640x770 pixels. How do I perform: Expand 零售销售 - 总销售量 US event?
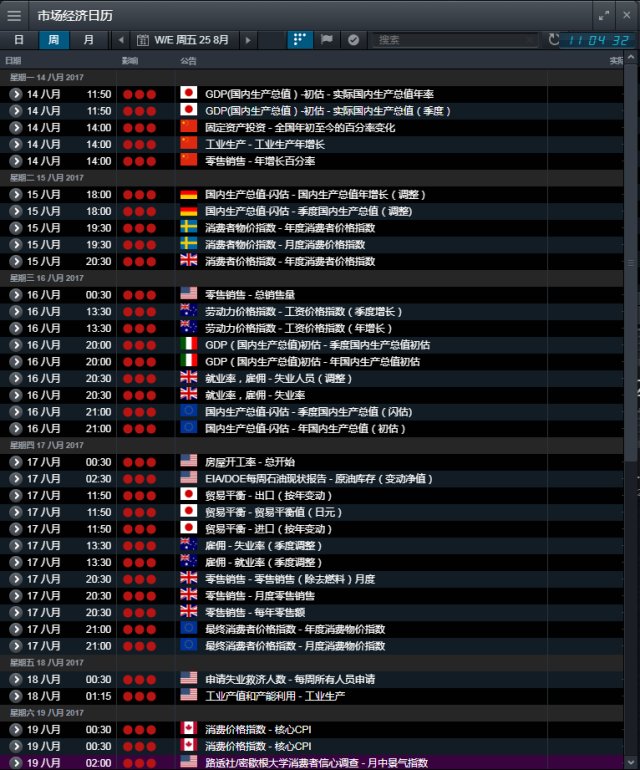pyautogui.click(x=16, y=295)
